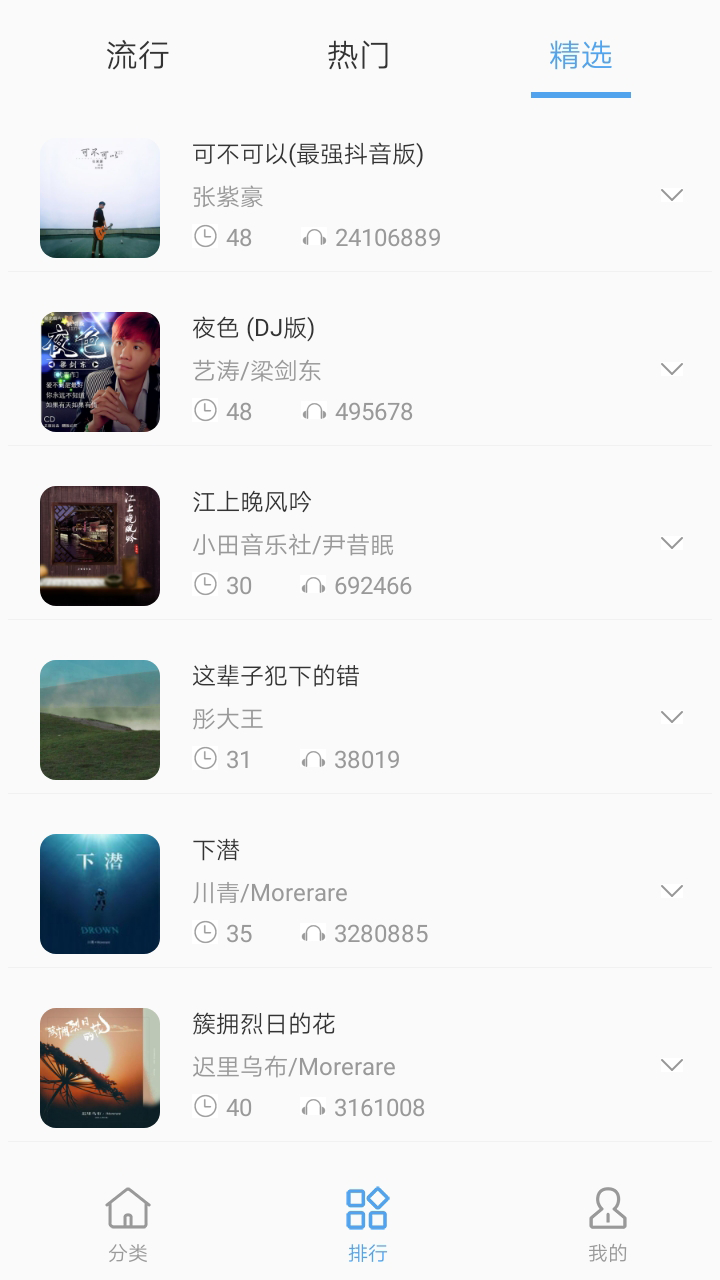720x1280 pixels.
Task: Expand options for 下潜
Action: tap(672, 891)
